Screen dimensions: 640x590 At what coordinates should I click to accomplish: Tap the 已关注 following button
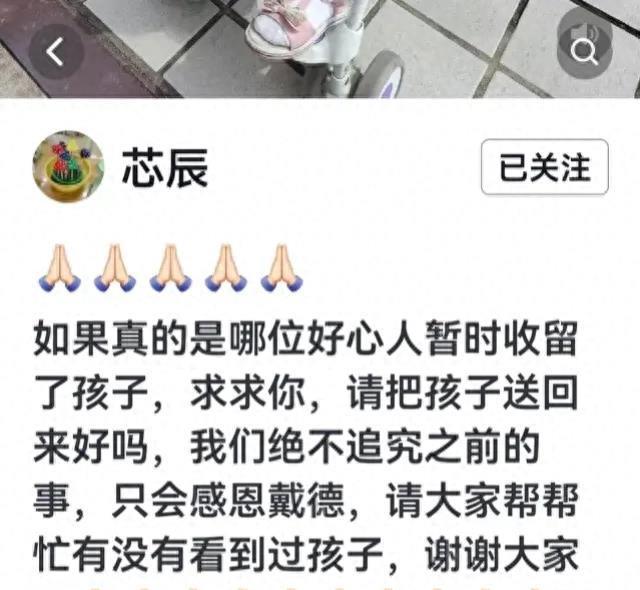tap(545, 167)
